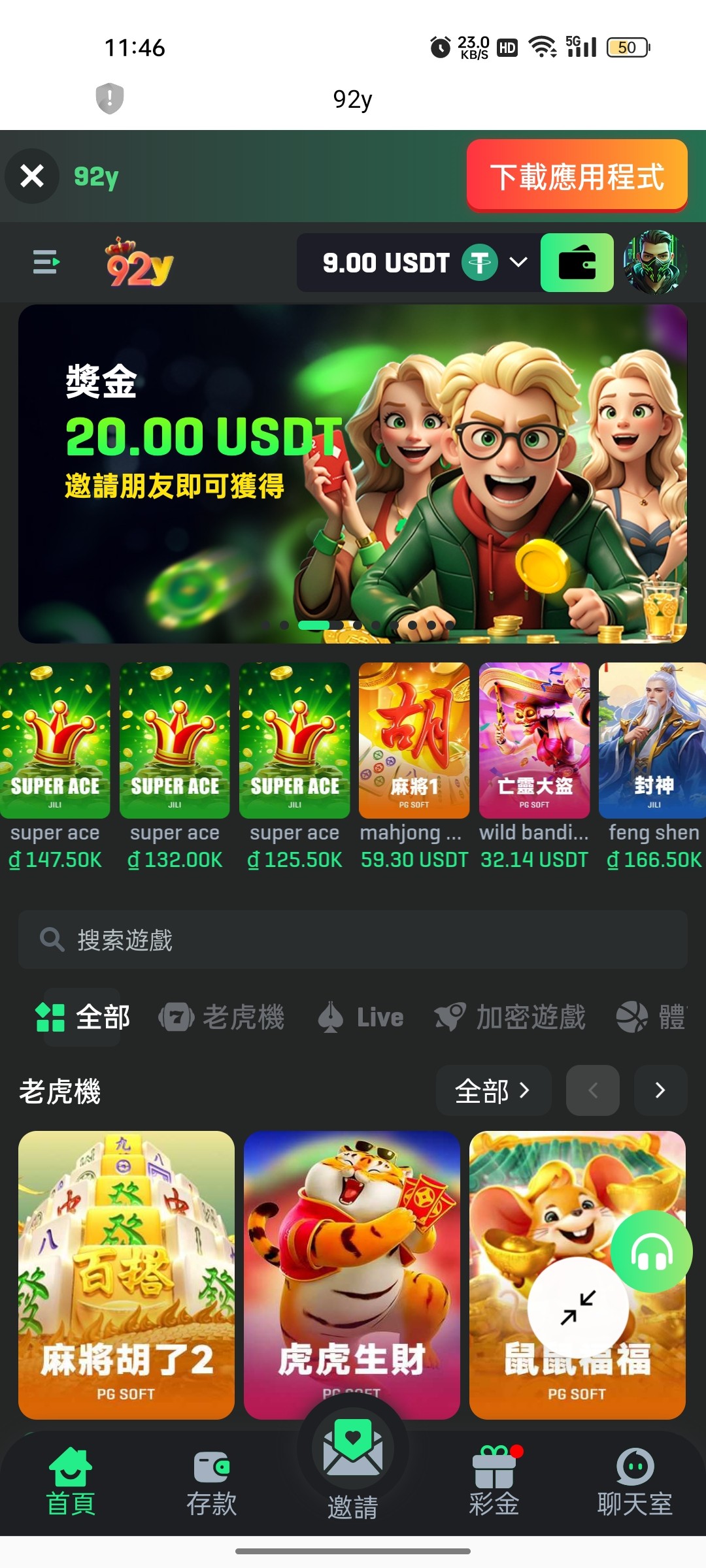Tap the 下載應用程式 download button
The height and width of the screenshot is (1568, 706).
click(x=577, y=176)
